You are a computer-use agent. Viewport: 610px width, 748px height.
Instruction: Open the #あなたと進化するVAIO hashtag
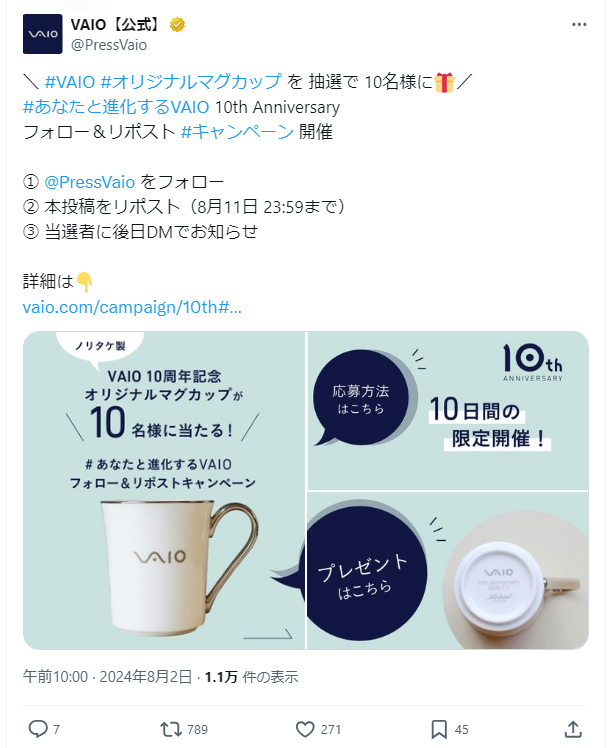(116, 107)
